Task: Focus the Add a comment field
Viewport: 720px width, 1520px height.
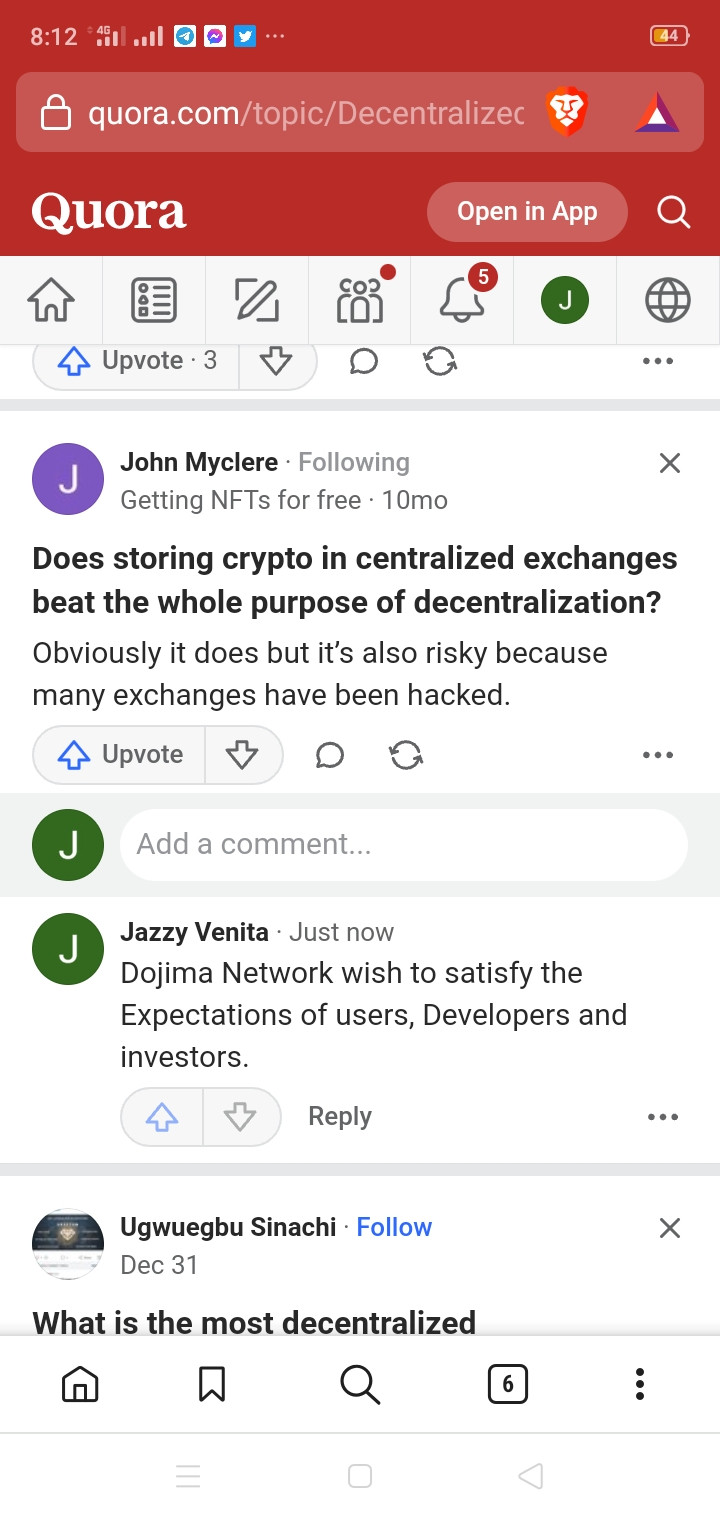Action: click(403, 844)
